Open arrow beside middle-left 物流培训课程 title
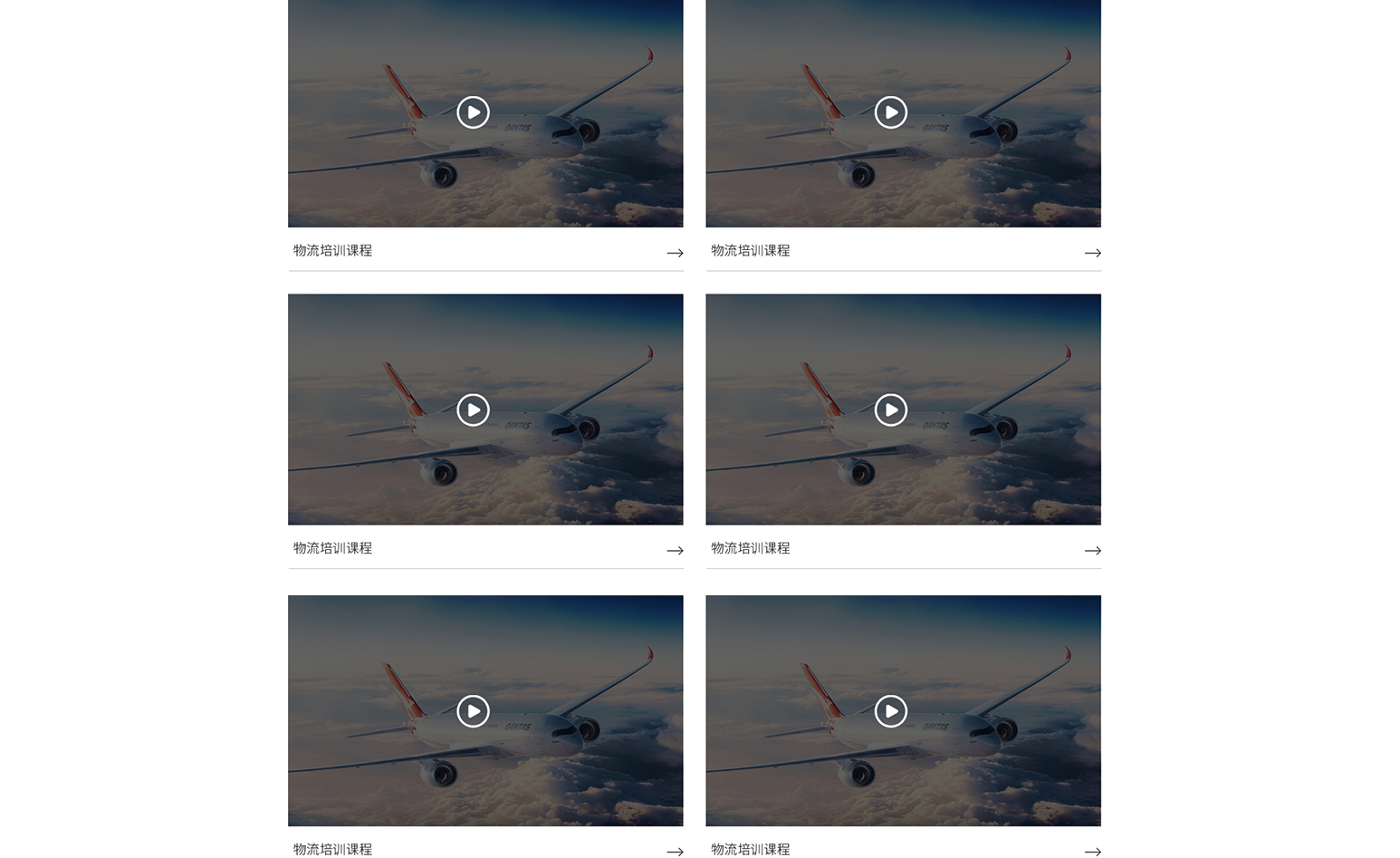 (675, 550)
